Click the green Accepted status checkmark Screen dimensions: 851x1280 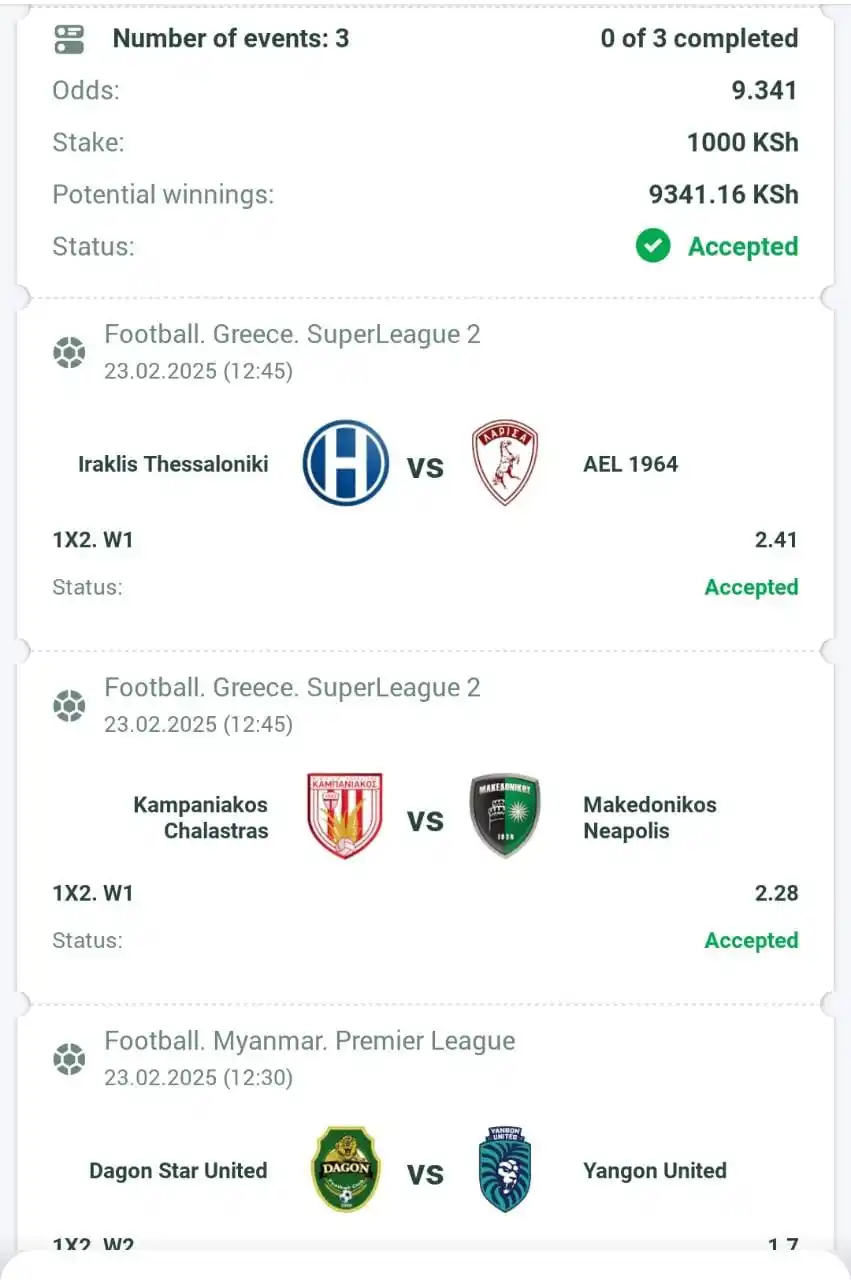click(652, 246)
